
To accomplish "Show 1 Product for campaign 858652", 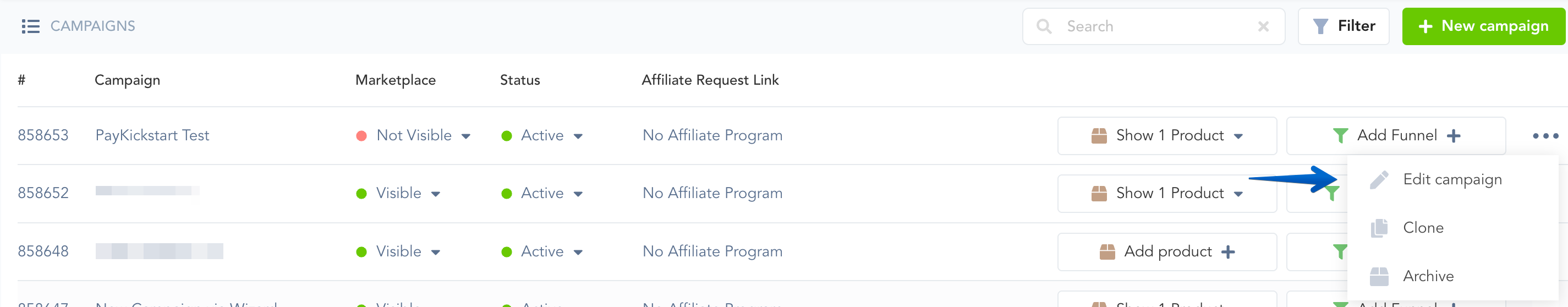I will pyautogui.click(x=1166, y=194).
